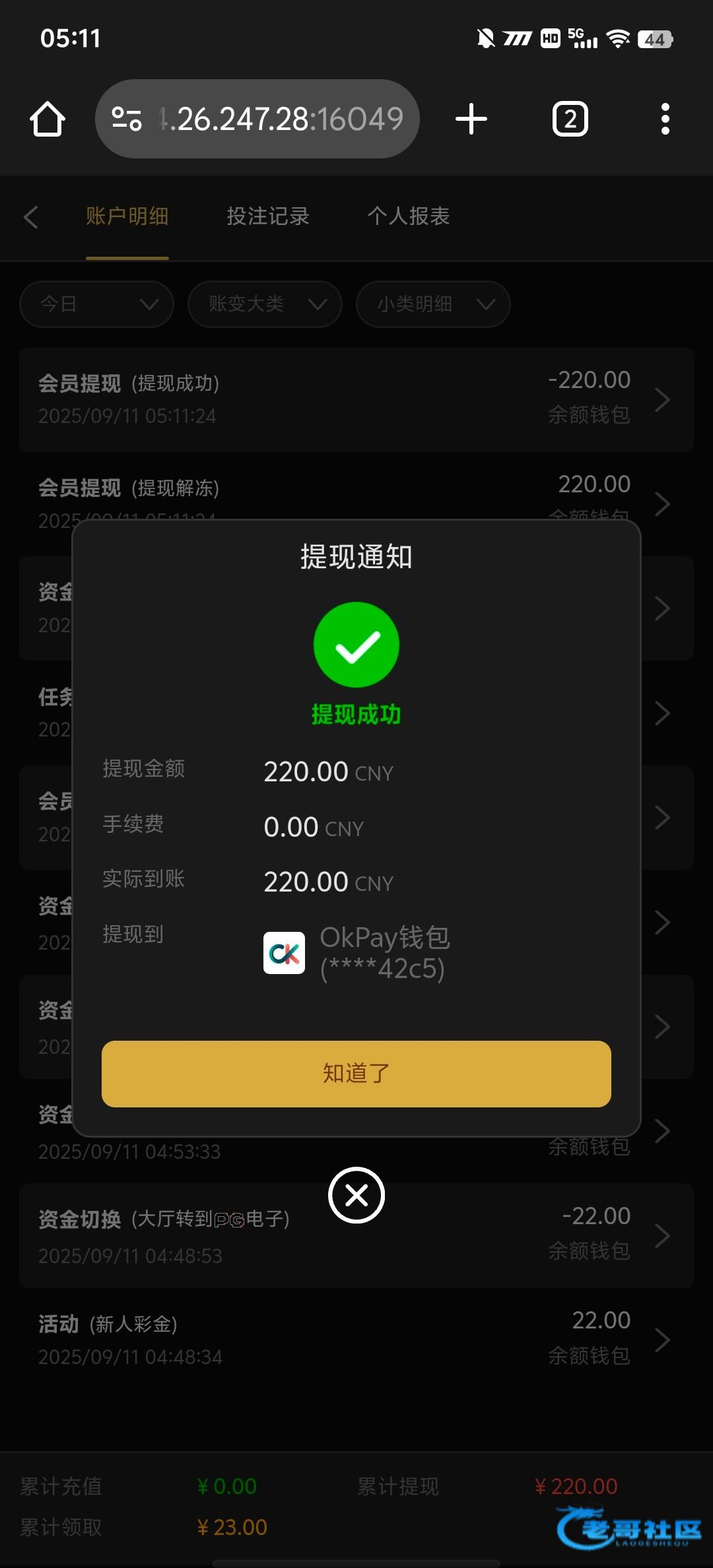Open 会员提现 (提现解冻) record
Screen dimensions: 713x1568
[x=356, y=492]
